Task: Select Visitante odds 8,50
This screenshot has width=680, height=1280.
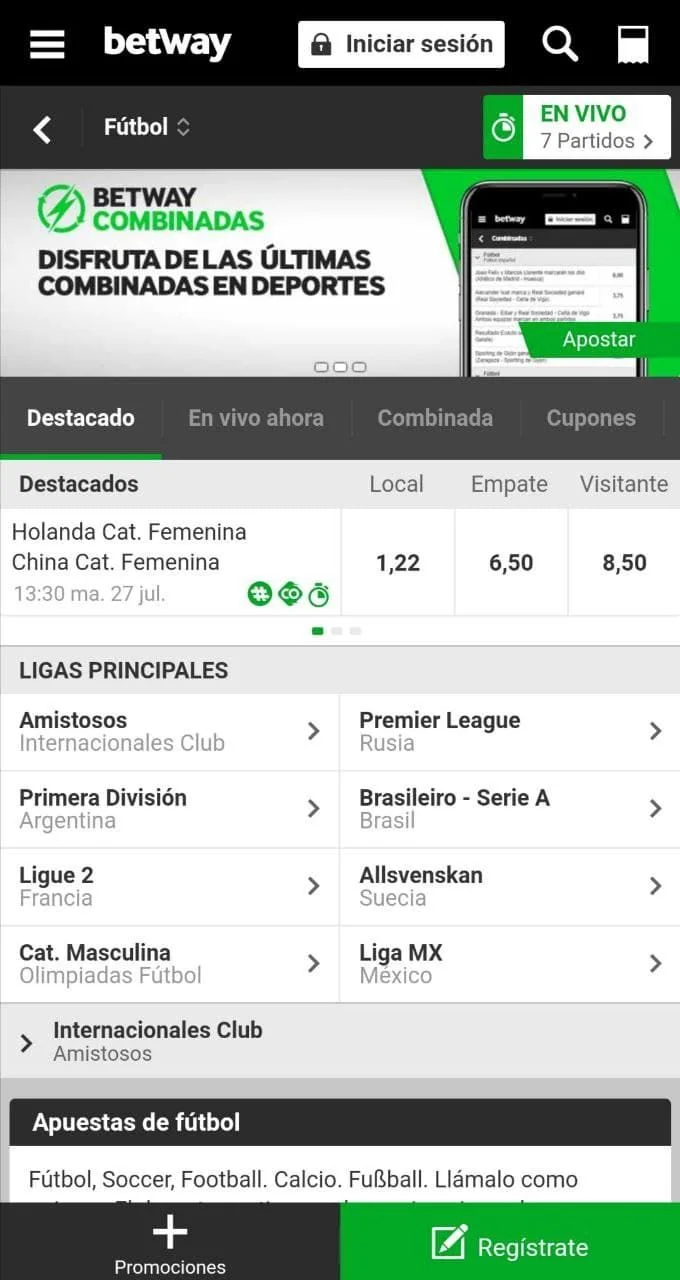Action: tap(624, 563)
